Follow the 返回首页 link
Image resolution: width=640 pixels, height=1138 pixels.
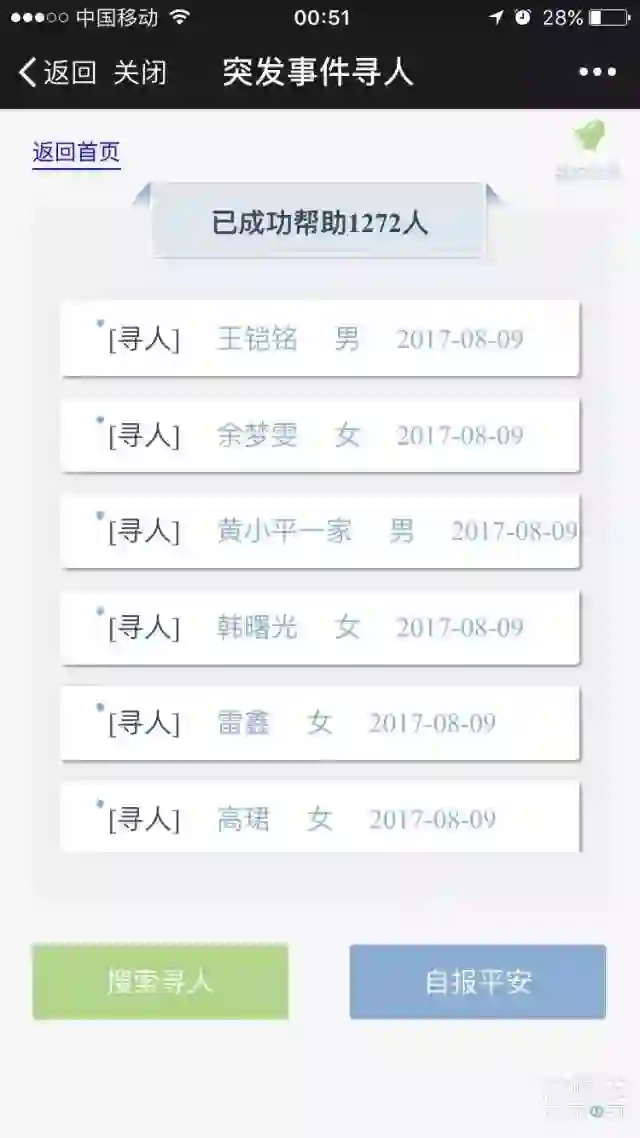76,153
